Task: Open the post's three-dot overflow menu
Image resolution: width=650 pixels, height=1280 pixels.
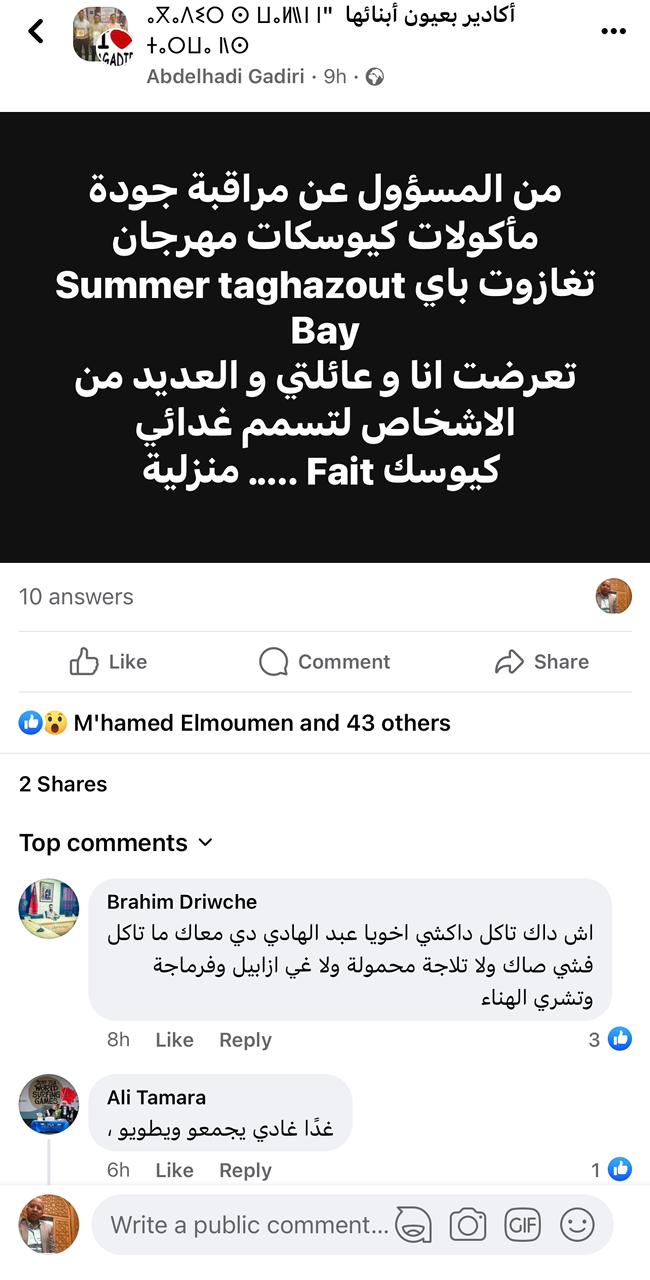Action: point(613,32)
